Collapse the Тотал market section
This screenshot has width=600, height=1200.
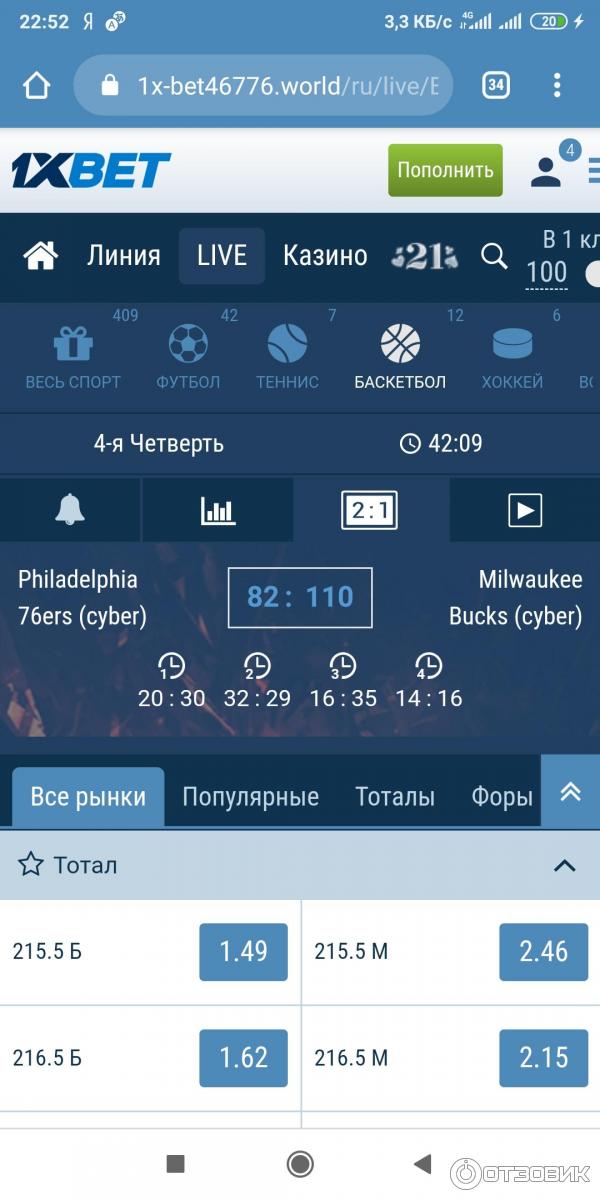coord(565,865)
